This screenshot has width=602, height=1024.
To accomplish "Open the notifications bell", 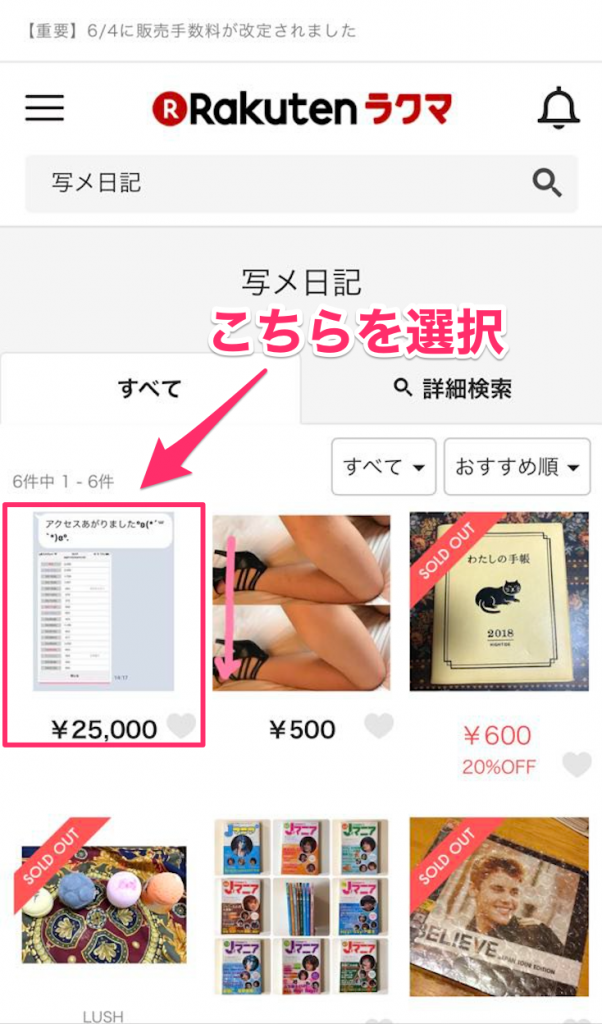I will (x=558, y=108).
